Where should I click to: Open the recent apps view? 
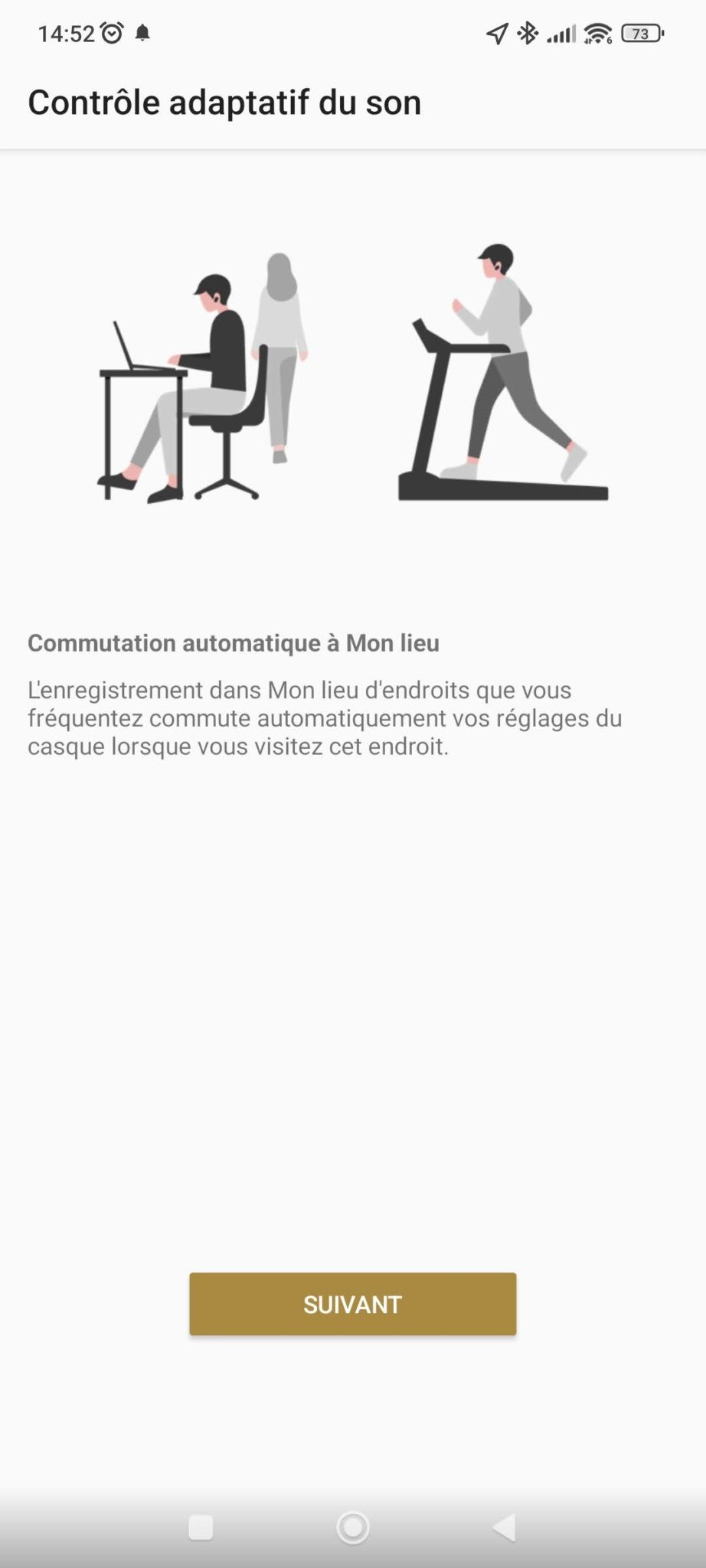(x=201, y=1527)
